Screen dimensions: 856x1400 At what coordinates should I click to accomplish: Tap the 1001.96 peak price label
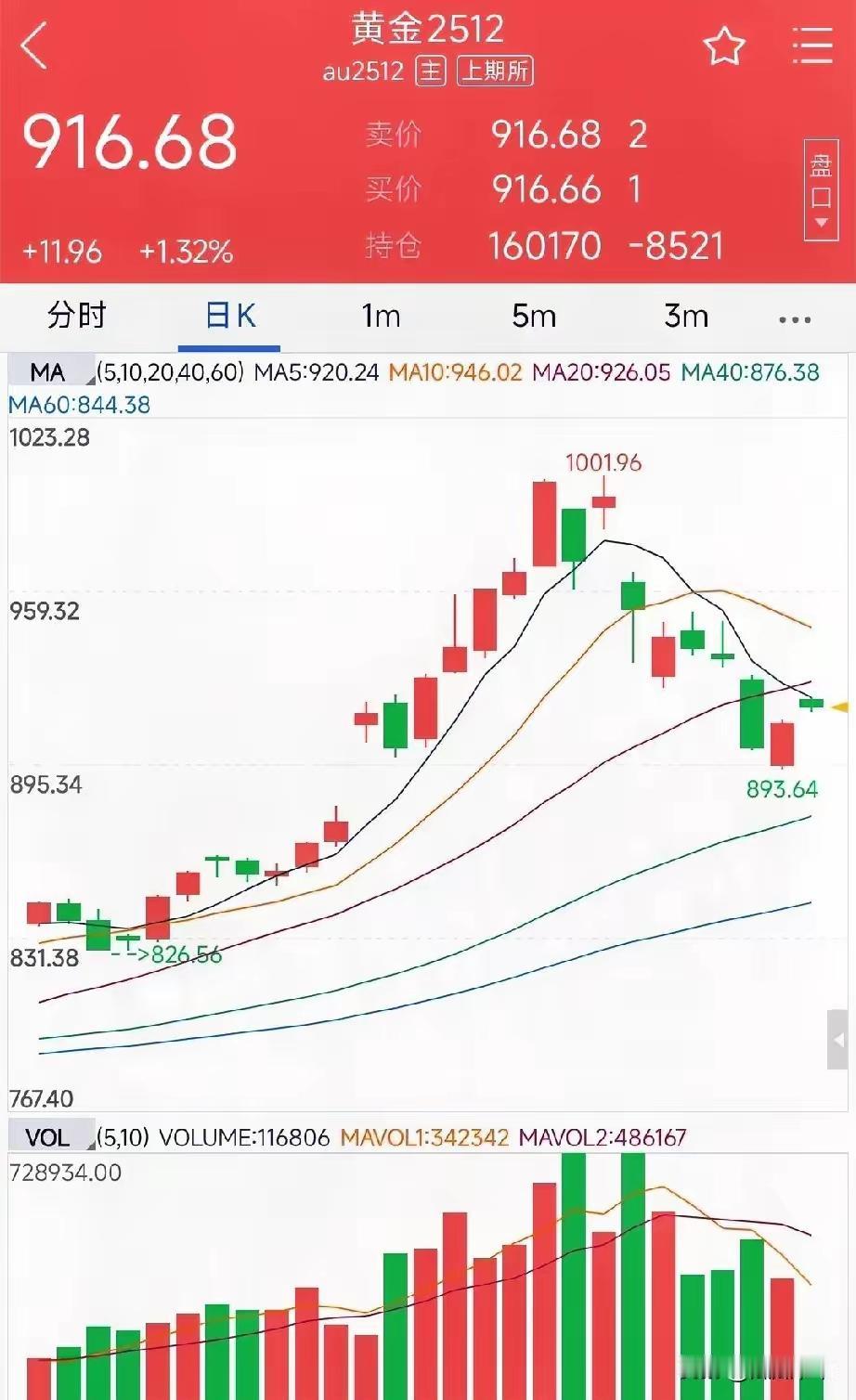[603, 462]
